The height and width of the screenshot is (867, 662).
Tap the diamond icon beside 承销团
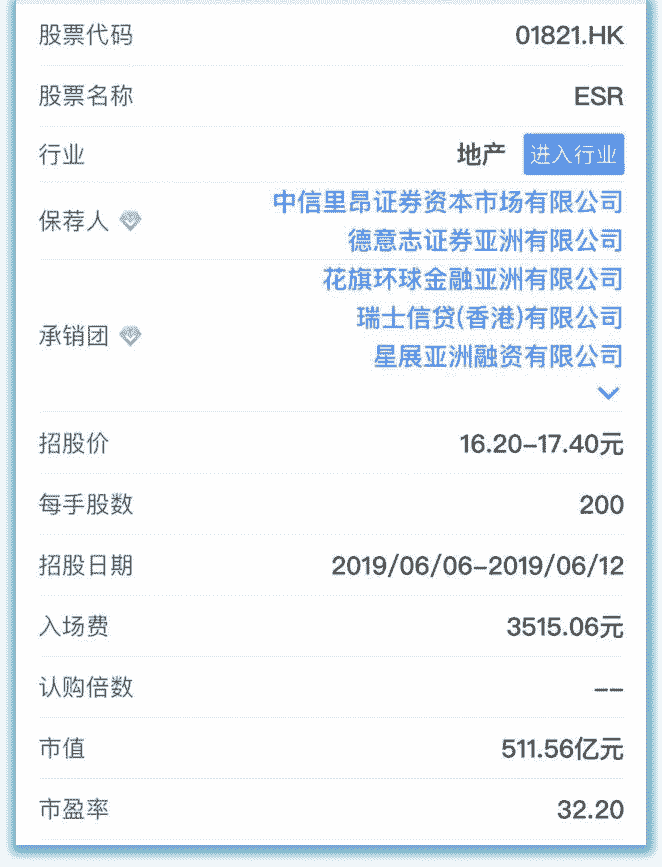point(130,336)
